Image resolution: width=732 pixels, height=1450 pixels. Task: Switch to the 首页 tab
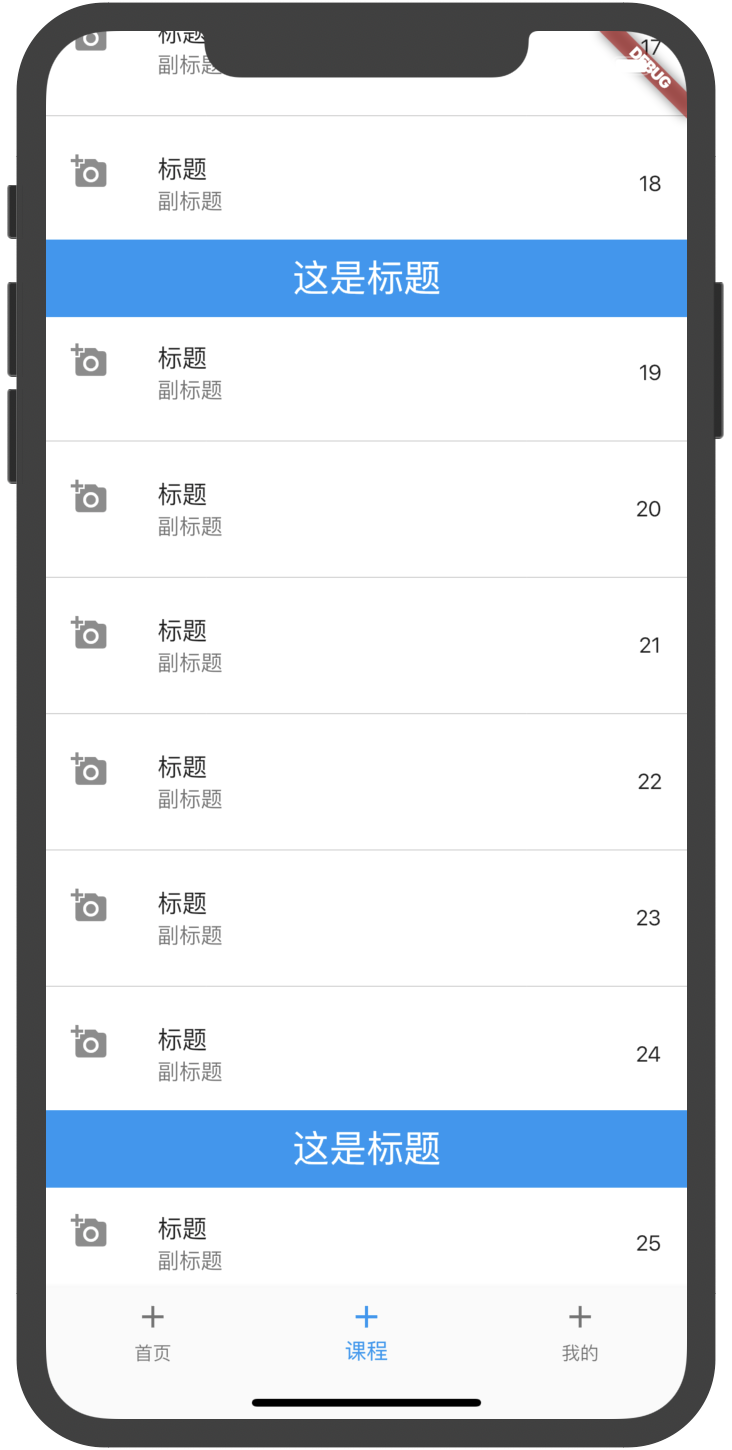153,1333
